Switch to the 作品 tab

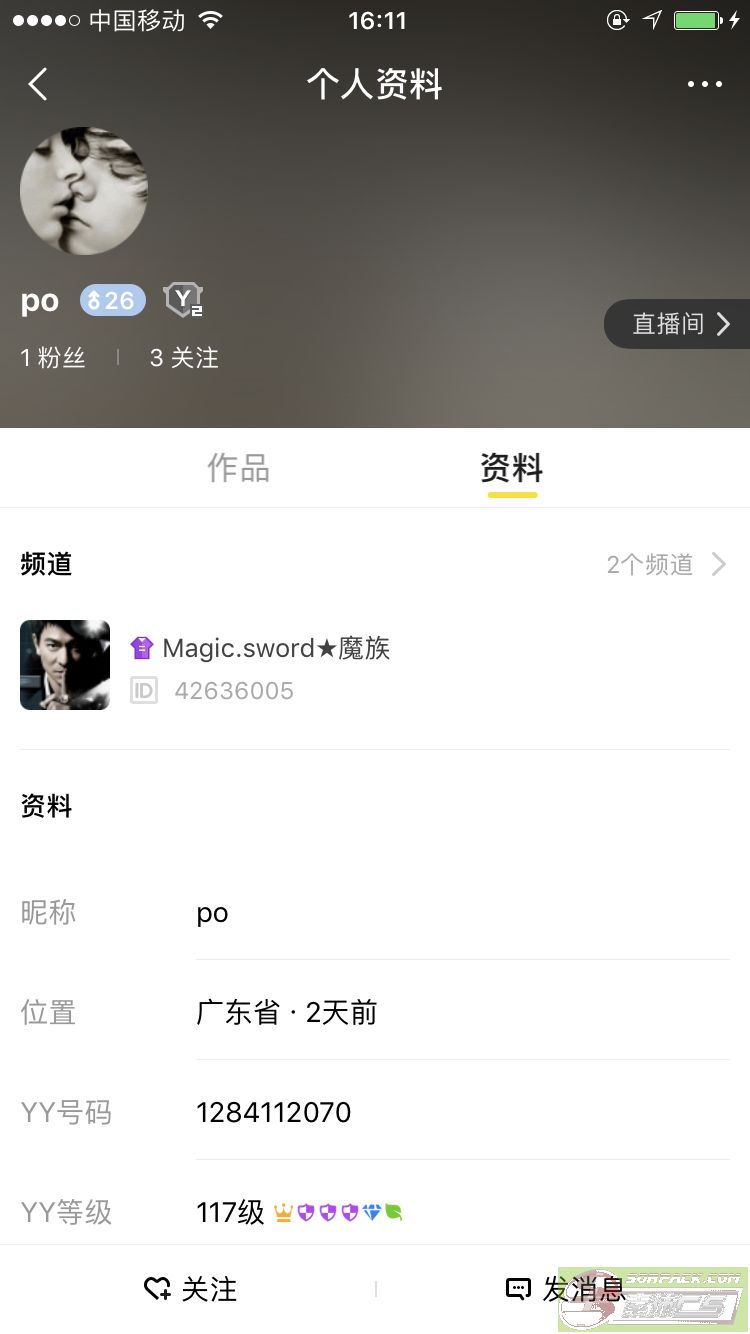click(x=238, y=468)
